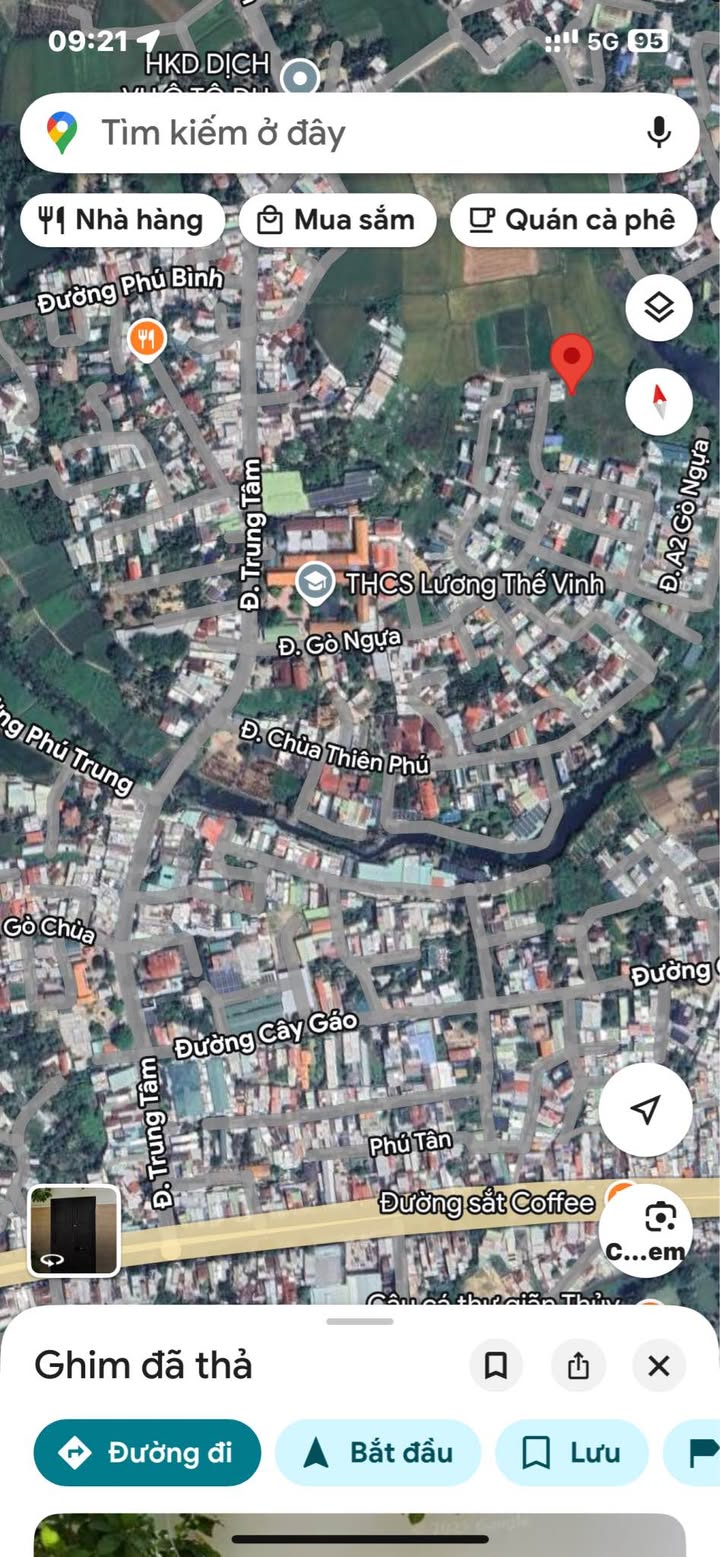Close the Ghim đã thả panel
Screen dimensions: 720x1557
coord(658,1366)
